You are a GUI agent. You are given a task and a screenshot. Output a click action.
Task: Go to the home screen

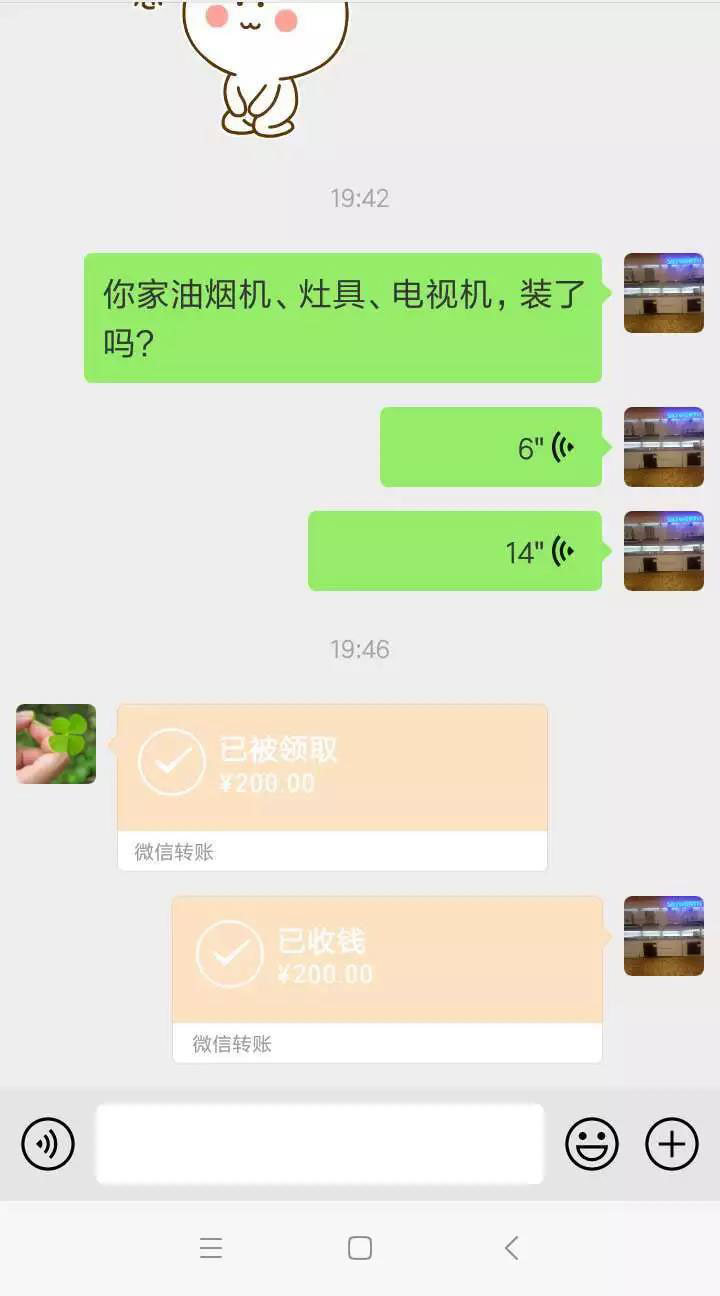click(360, 1247)
